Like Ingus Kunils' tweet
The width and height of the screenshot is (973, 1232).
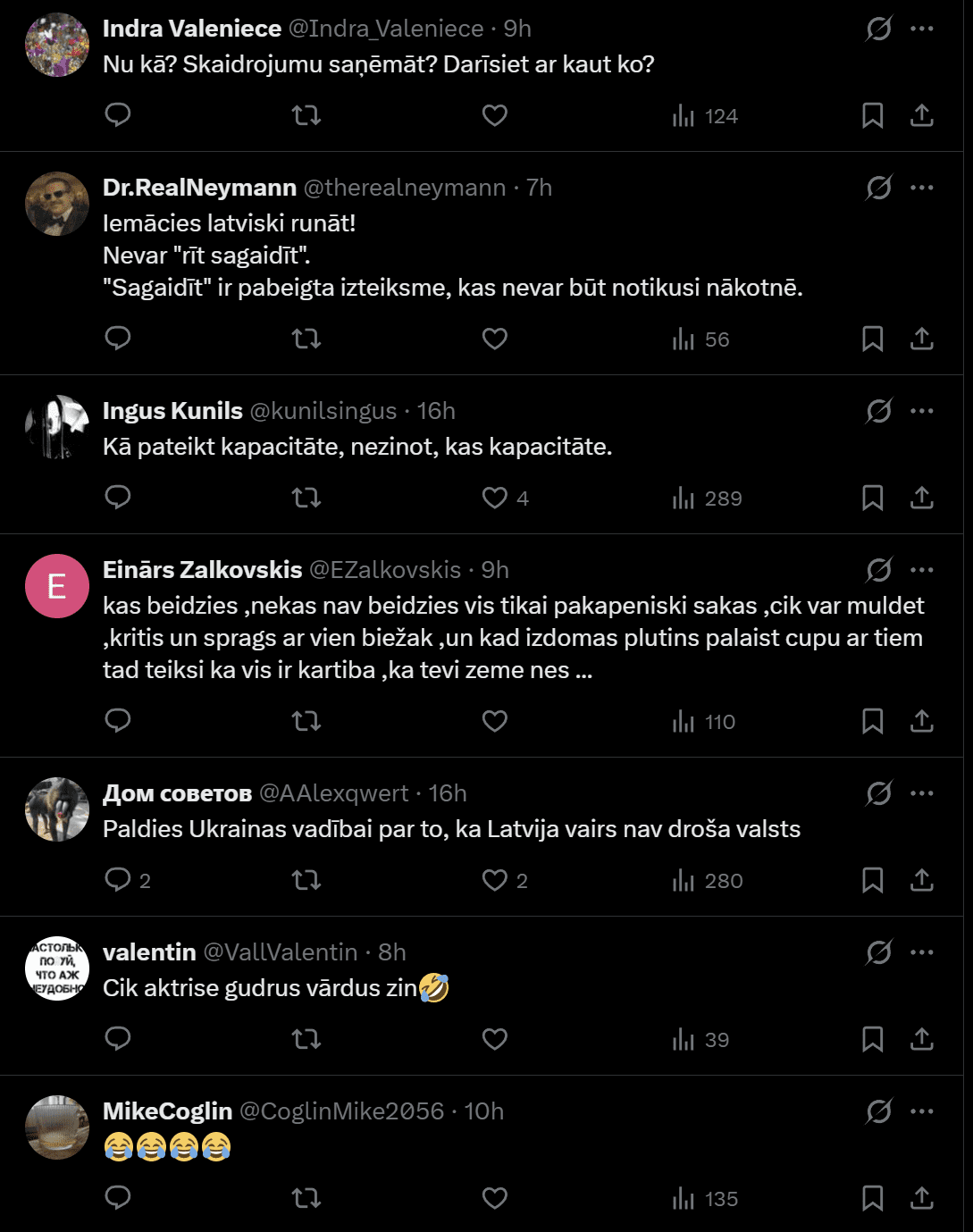[495, 498]
